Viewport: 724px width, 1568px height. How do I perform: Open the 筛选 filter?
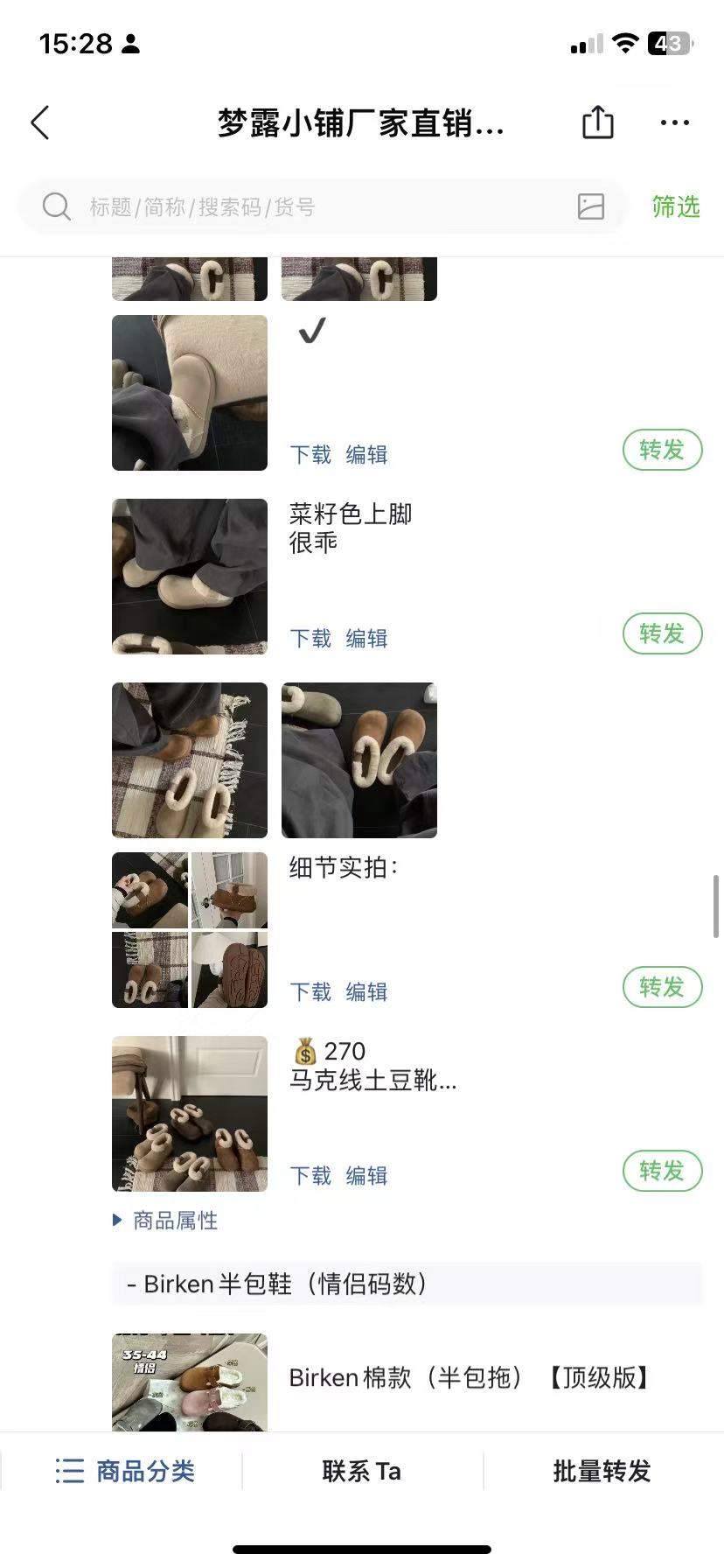(675, 207)
